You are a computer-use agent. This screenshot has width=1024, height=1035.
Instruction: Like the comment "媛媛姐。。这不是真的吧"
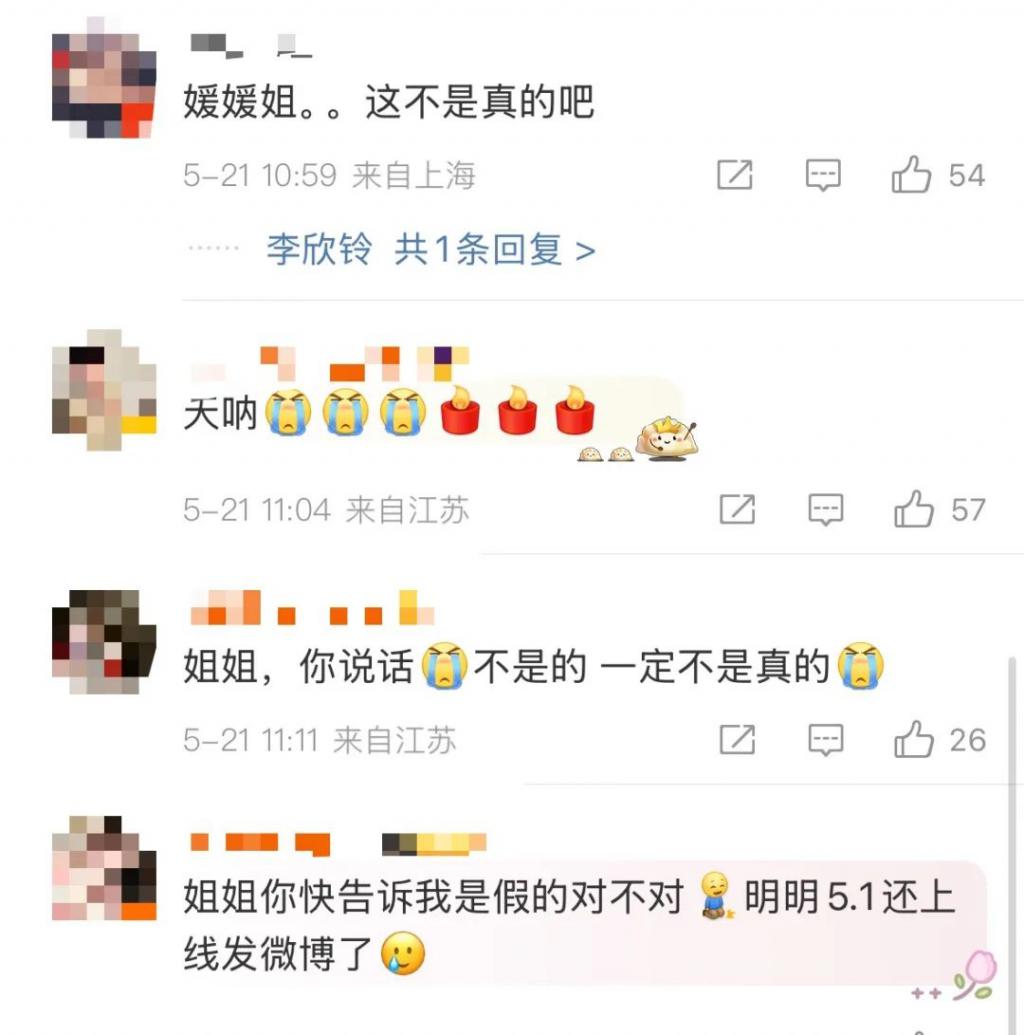911,177
